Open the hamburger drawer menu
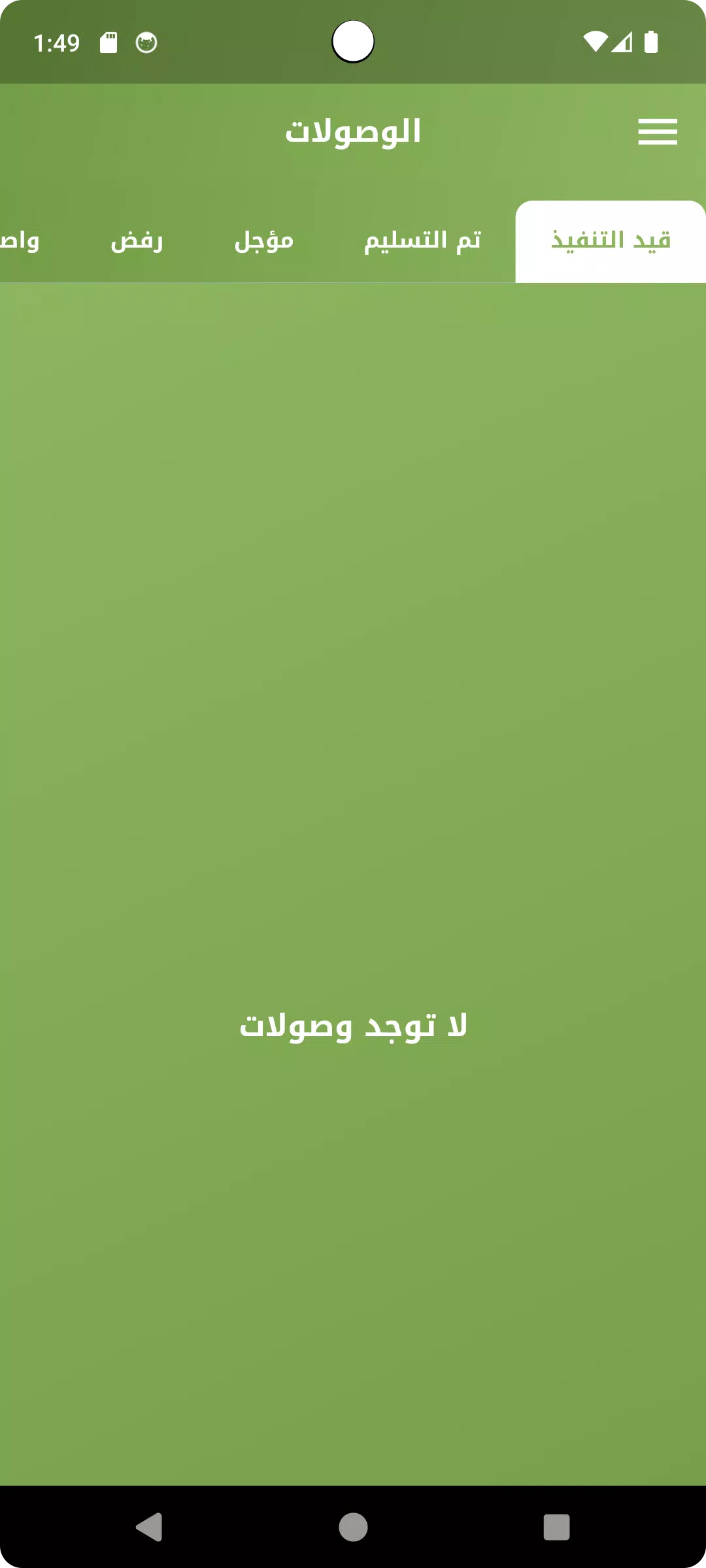Screen dimensions: 706x1568 [657, 132]
